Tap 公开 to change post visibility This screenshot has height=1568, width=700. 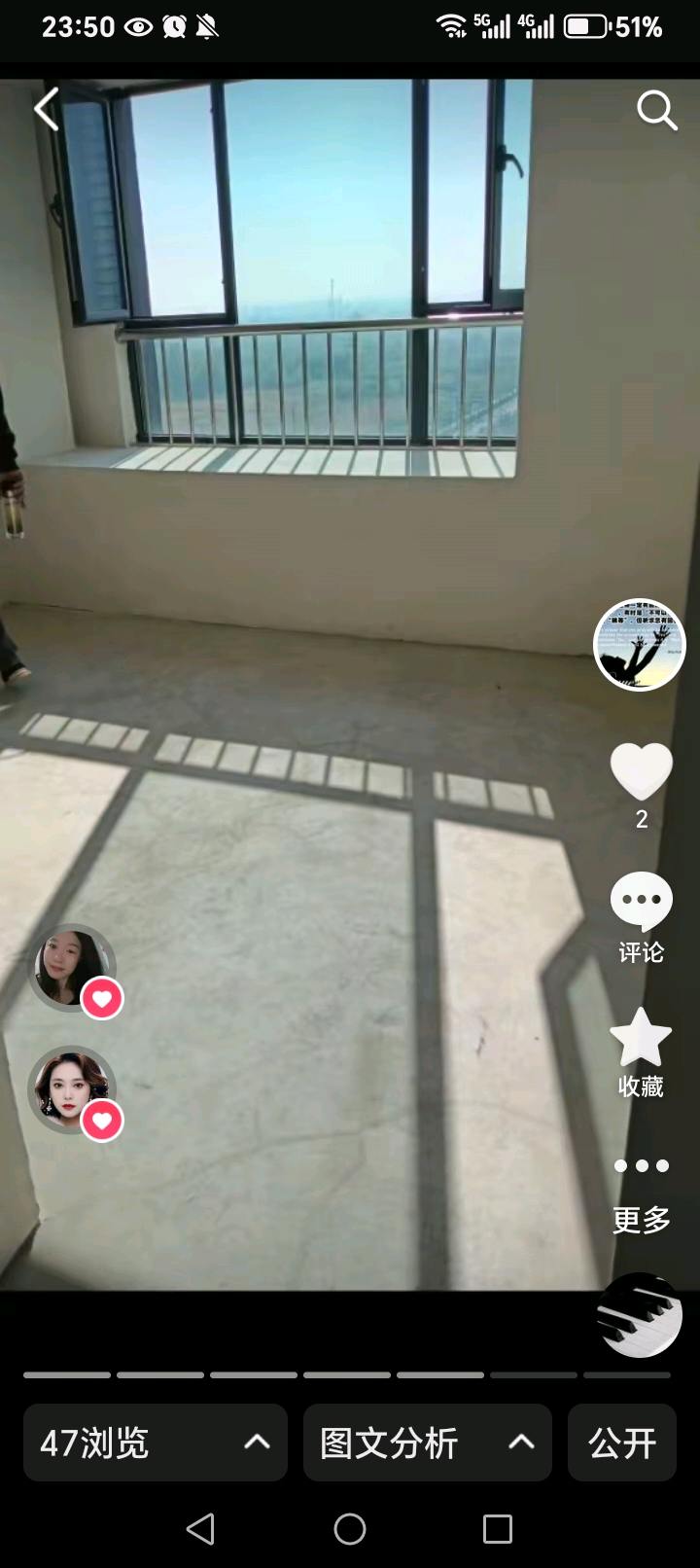[x=622, y=1443]
